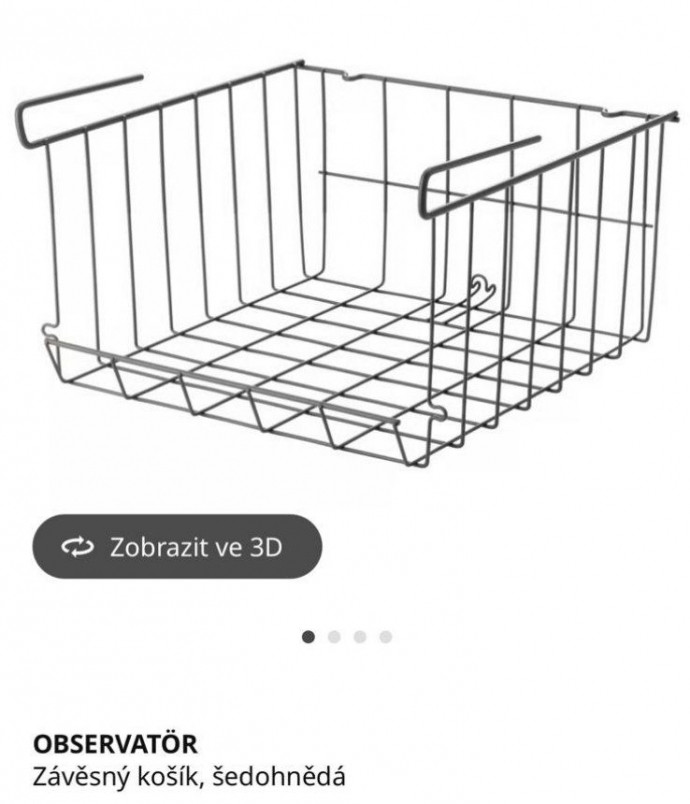Open the OBSERVATÖR basket product image
The height and width of the screenshot is (804, 690).
(345, 265)
